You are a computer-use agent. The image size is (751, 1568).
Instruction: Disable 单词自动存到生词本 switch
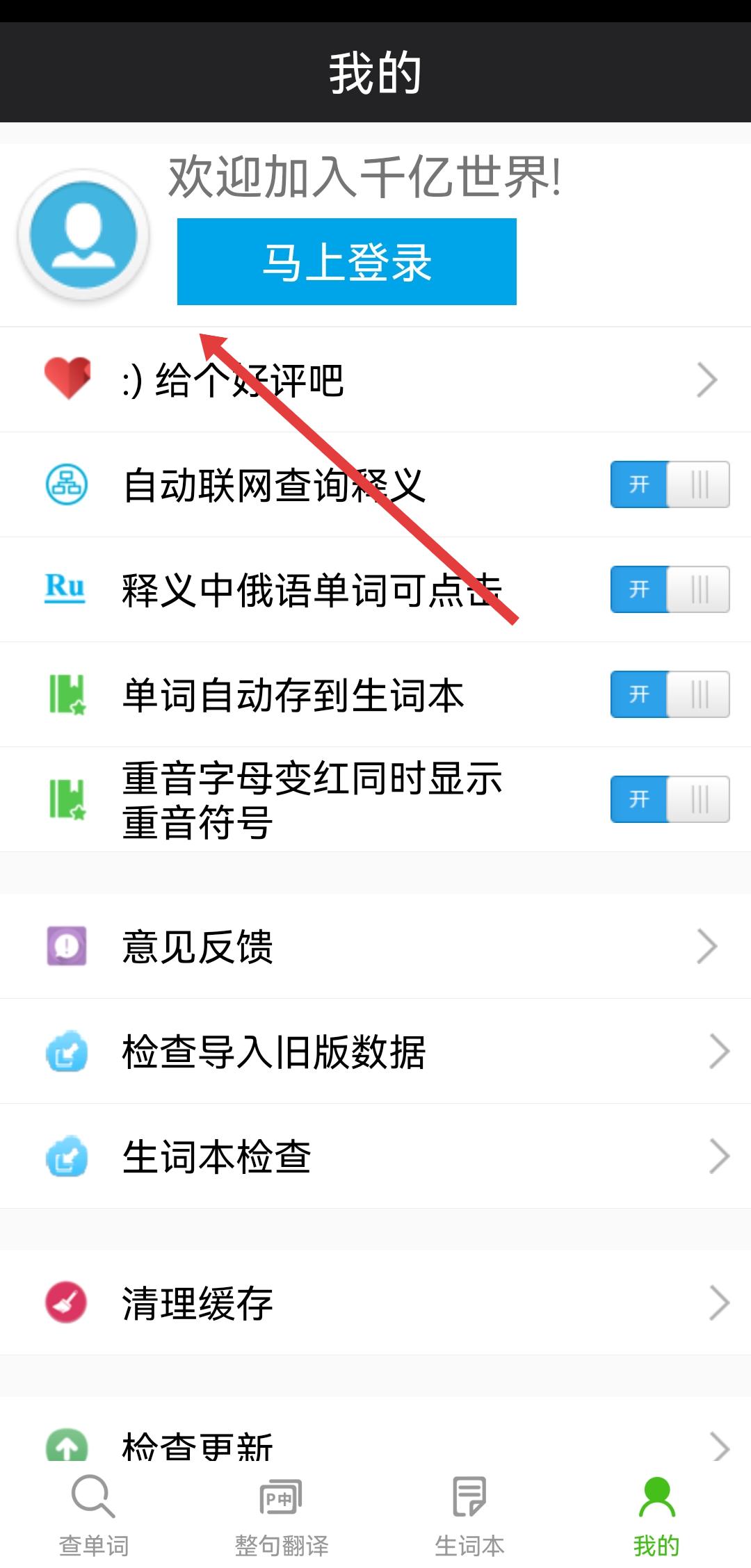[669, 694]
